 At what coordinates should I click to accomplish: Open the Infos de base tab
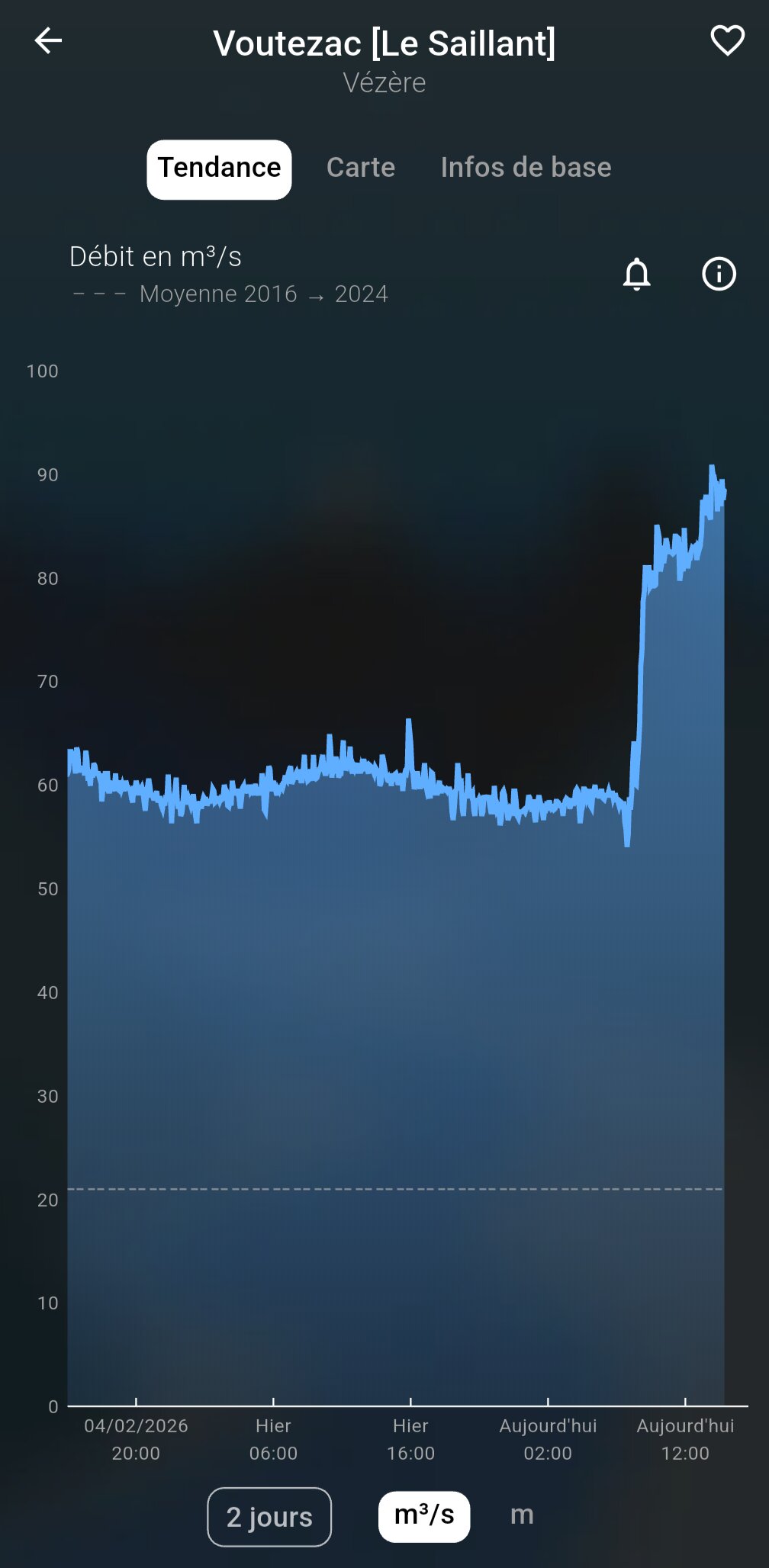point(526,168)
